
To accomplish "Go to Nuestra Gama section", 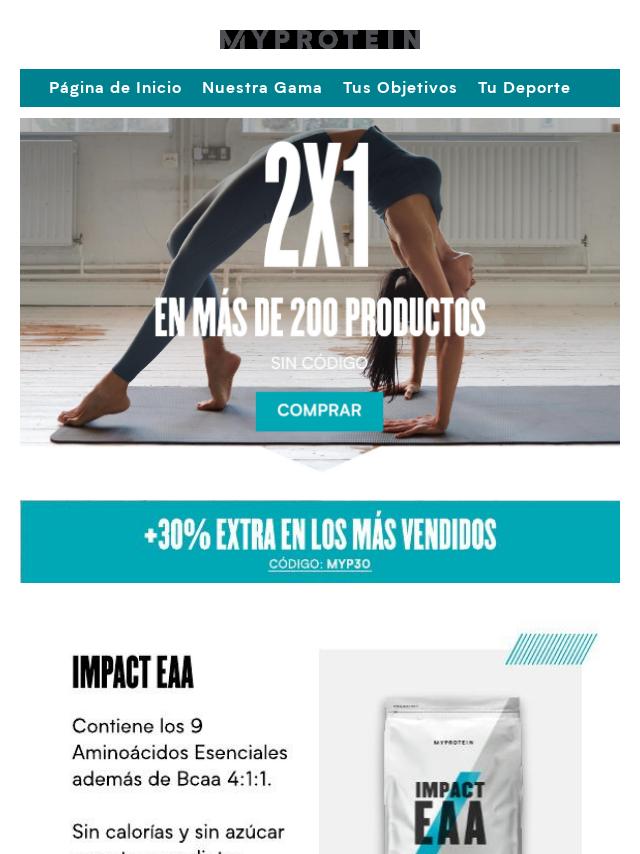I will click(262, 88).
